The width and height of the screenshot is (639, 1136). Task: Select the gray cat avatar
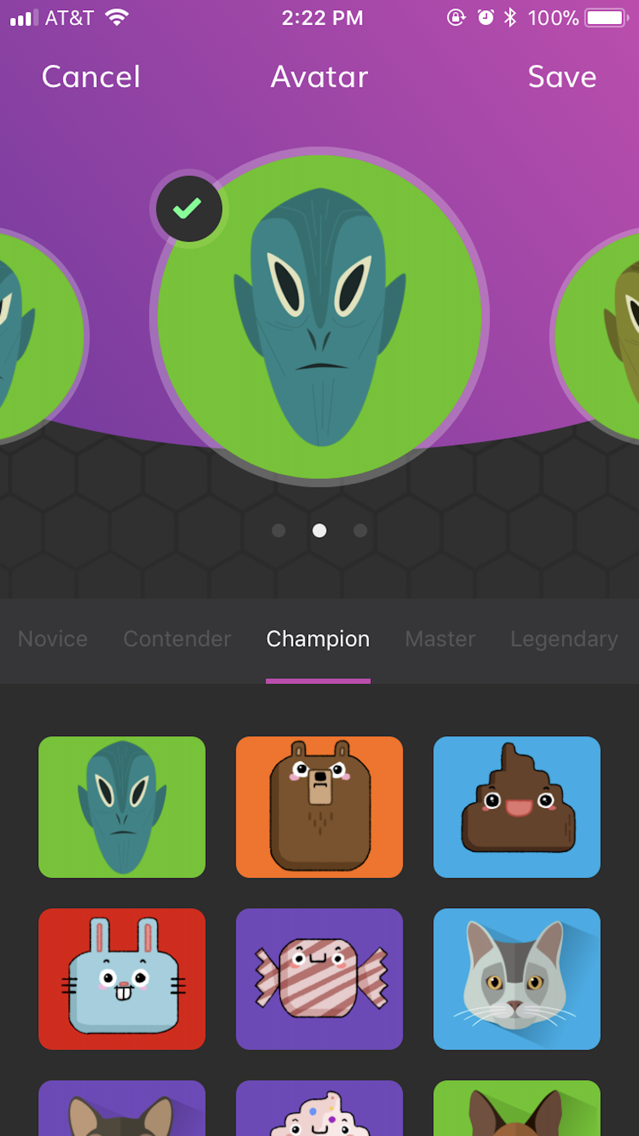(517, 979)
